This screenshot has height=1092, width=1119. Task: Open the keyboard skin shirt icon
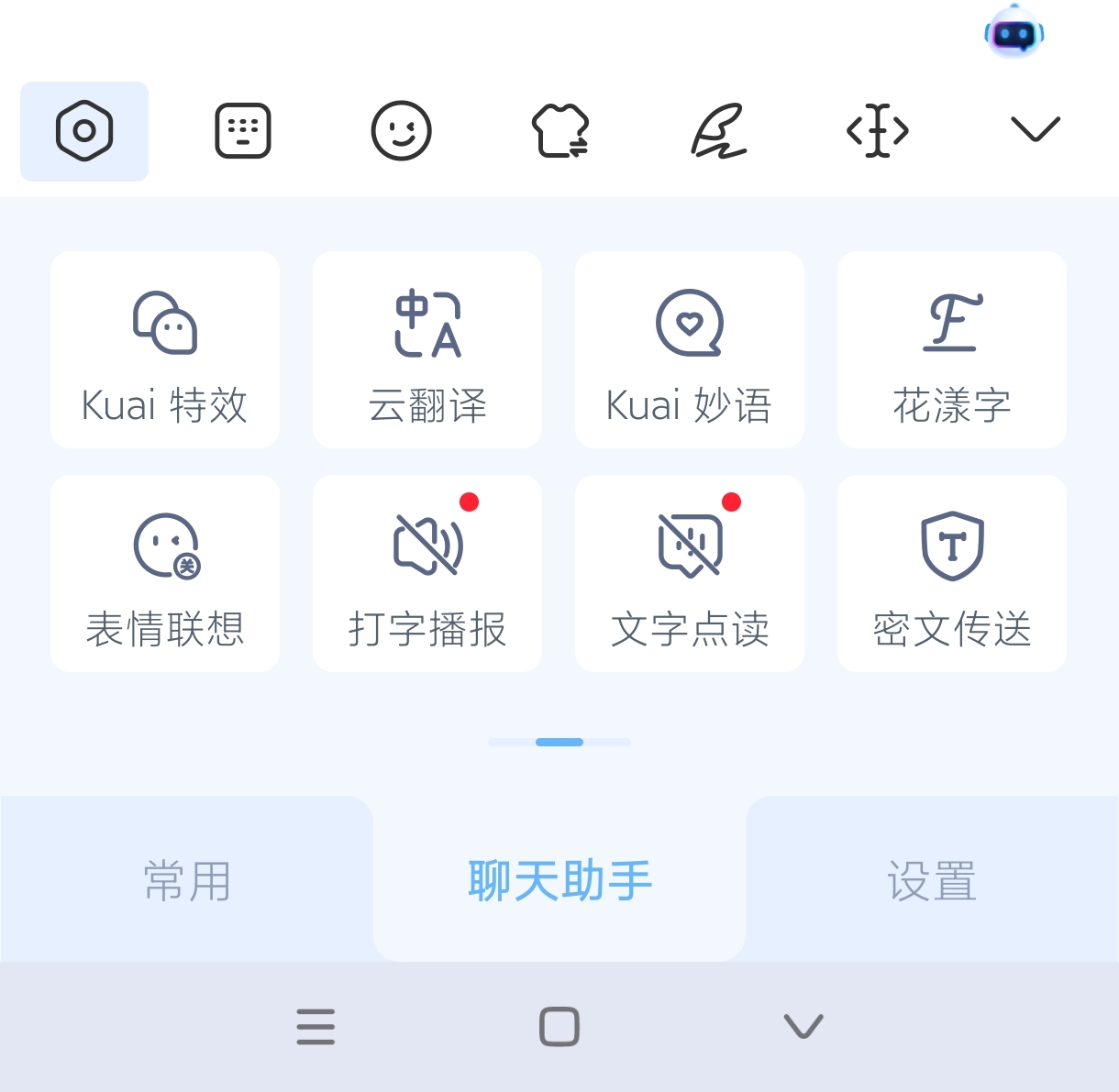[x=560, y=131]
